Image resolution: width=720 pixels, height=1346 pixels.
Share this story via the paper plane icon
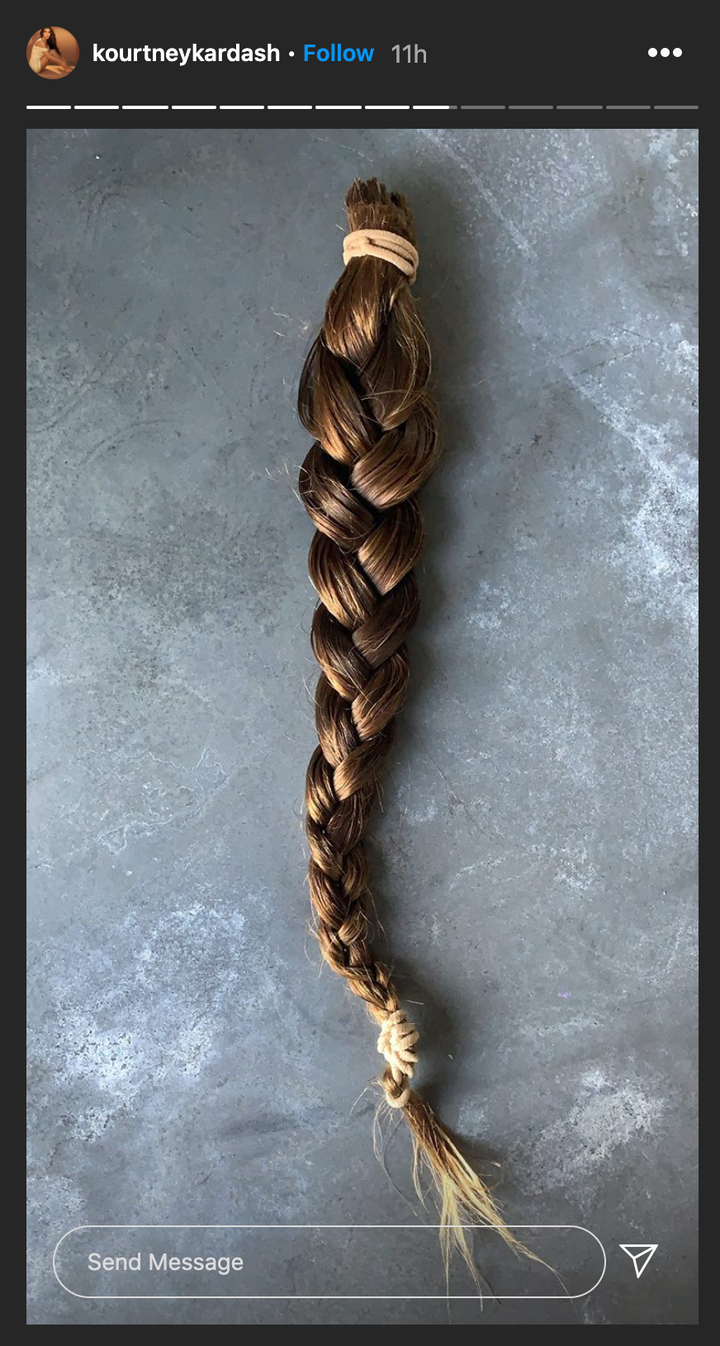click(638, 1261)
